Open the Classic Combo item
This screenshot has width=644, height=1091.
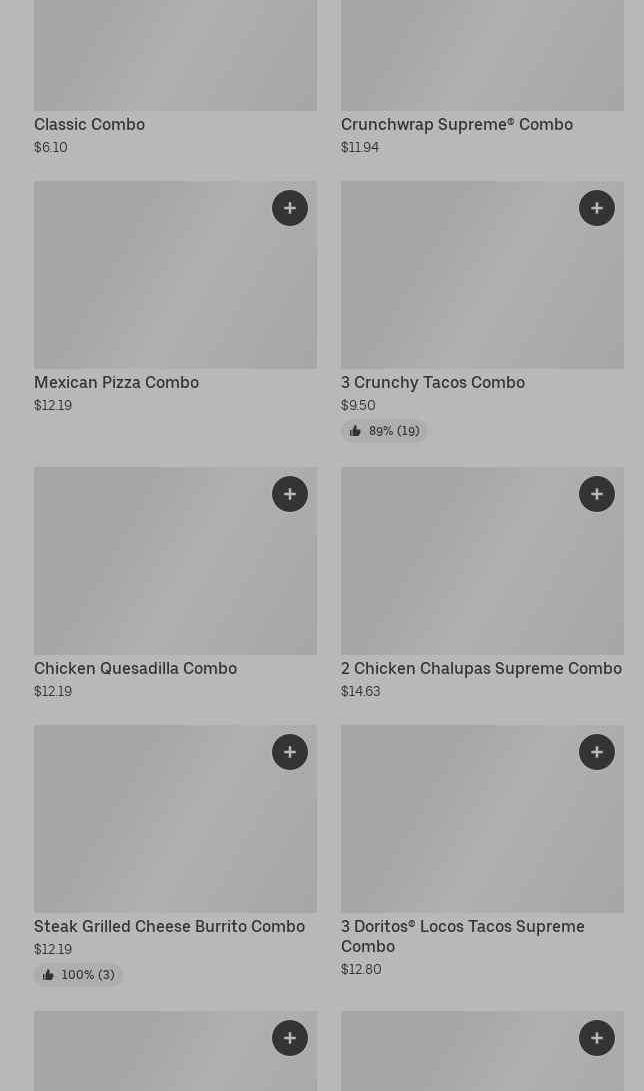[x=89, y=125]
